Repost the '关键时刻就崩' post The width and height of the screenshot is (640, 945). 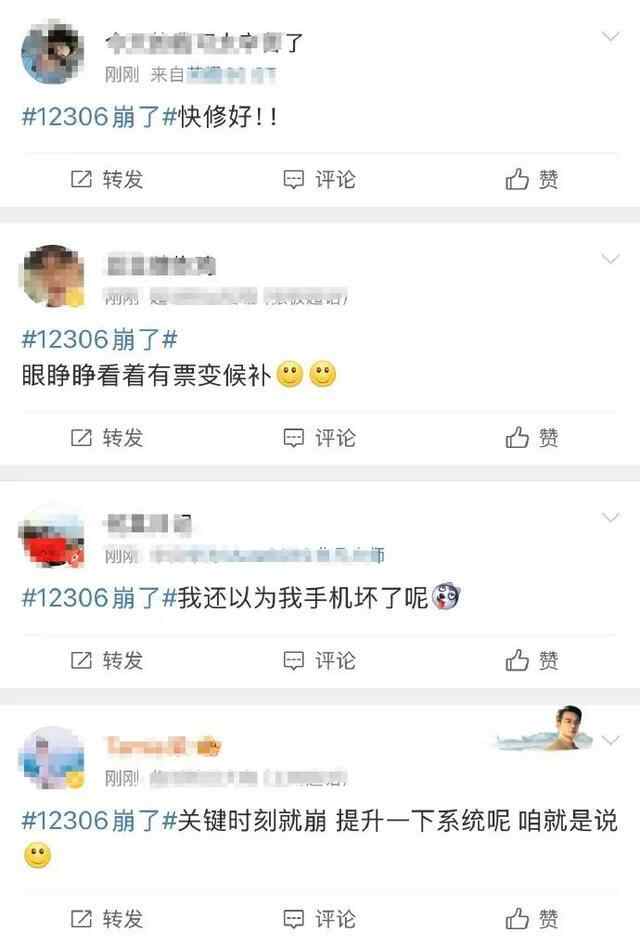coord(107,918)
